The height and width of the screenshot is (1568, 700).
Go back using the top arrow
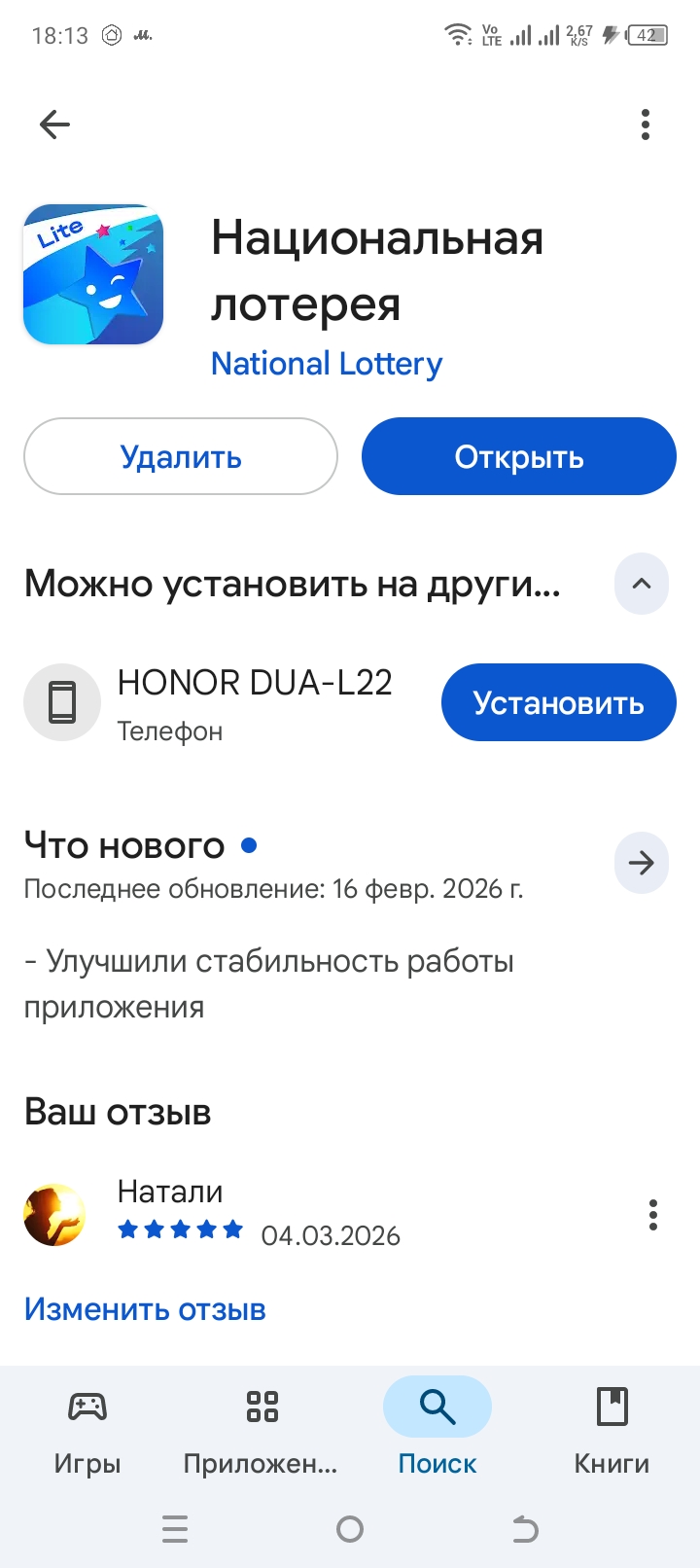coord(54,125)
